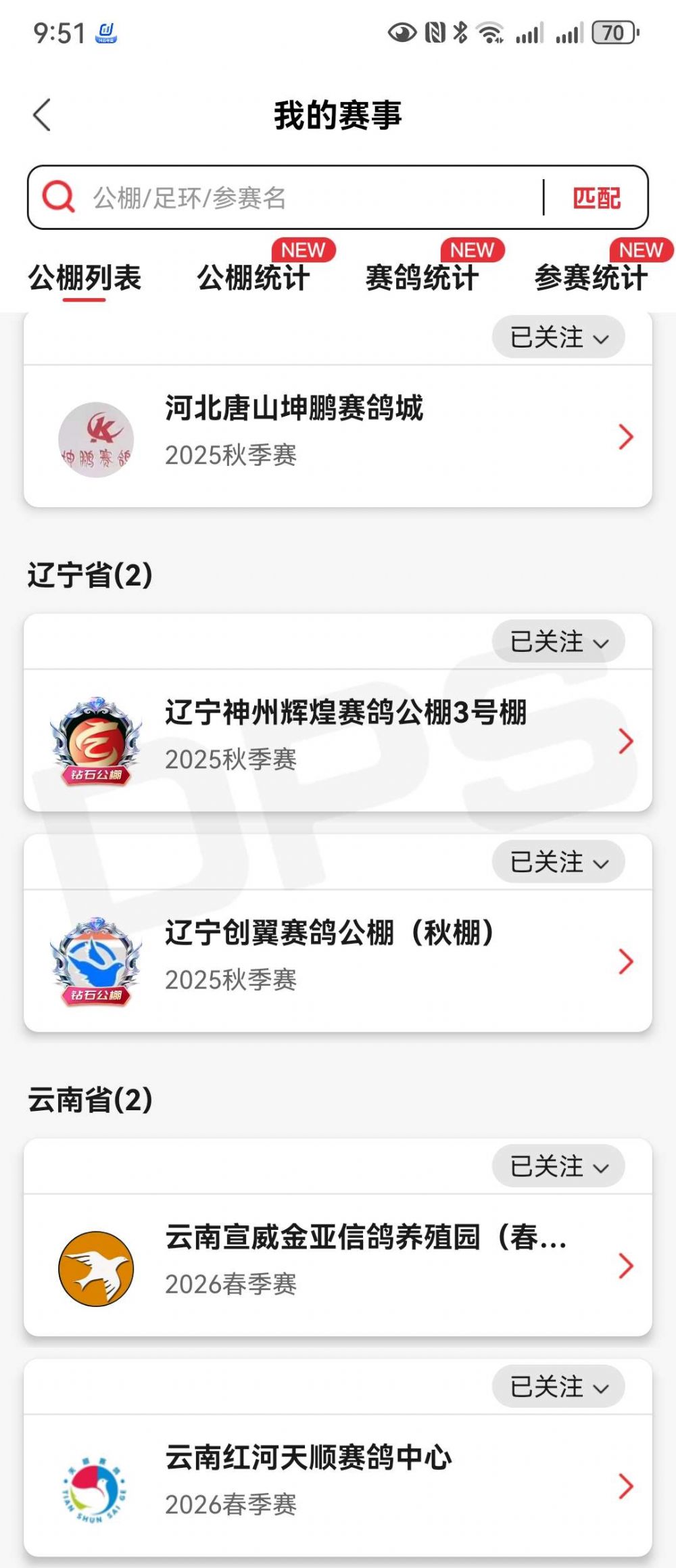Expand 已关注 dropdown above 河北唐山坤鹏赛鸽城
The image size is (676, 1568).
coord(558,337)
